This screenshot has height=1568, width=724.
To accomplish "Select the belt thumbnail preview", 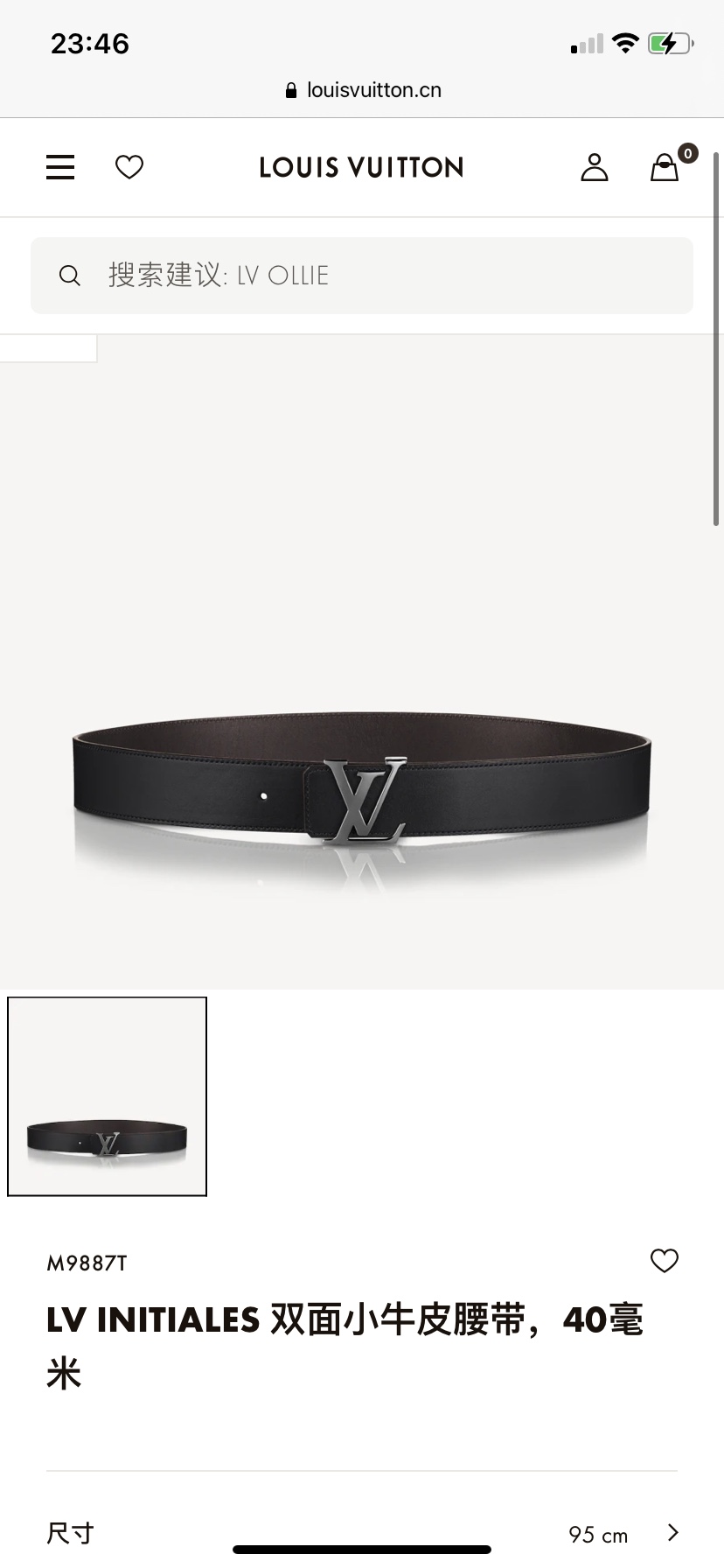I will pos(108,1096).
